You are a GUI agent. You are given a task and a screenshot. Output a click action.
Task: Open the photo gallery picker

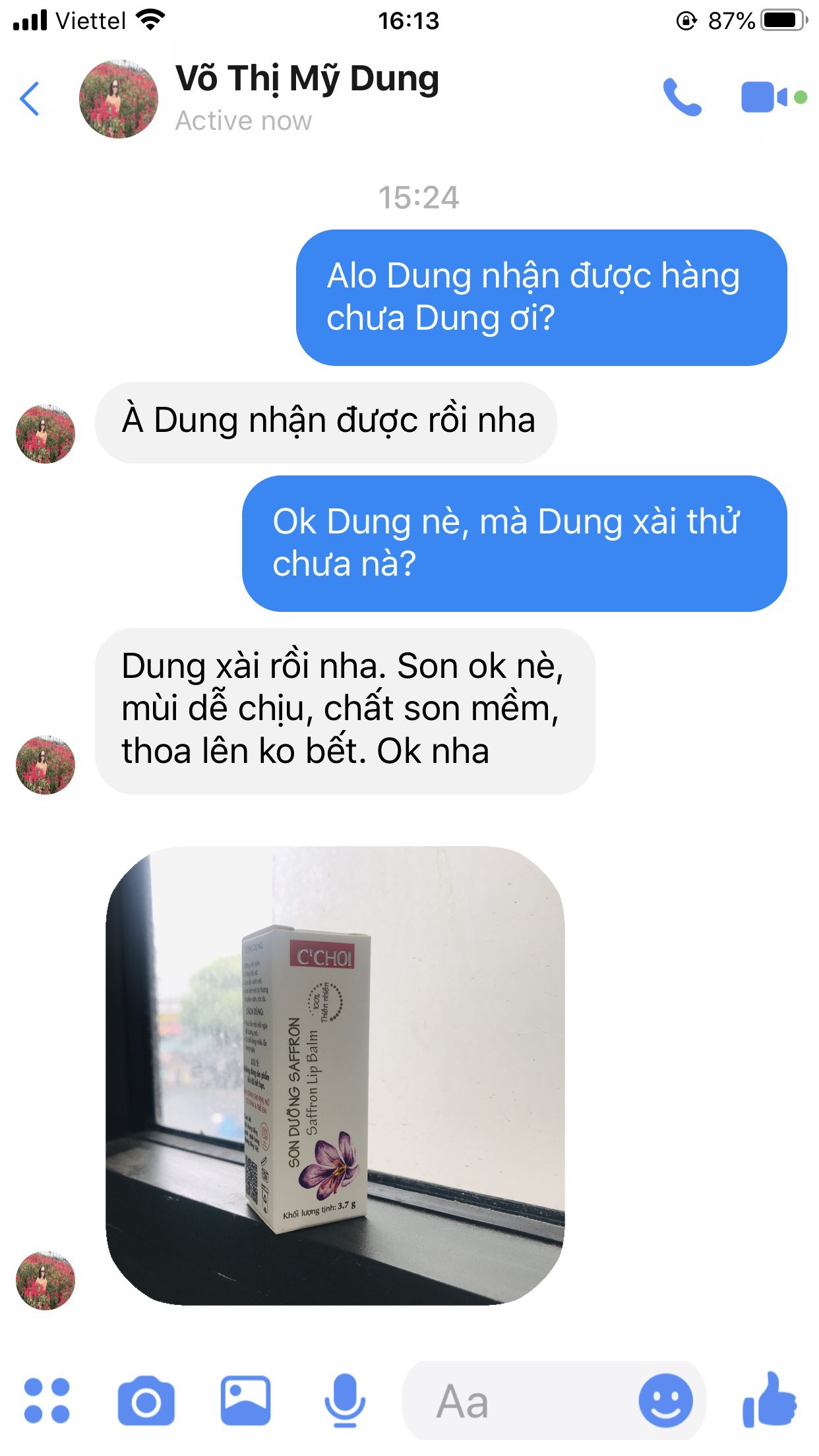point(245,1401)
